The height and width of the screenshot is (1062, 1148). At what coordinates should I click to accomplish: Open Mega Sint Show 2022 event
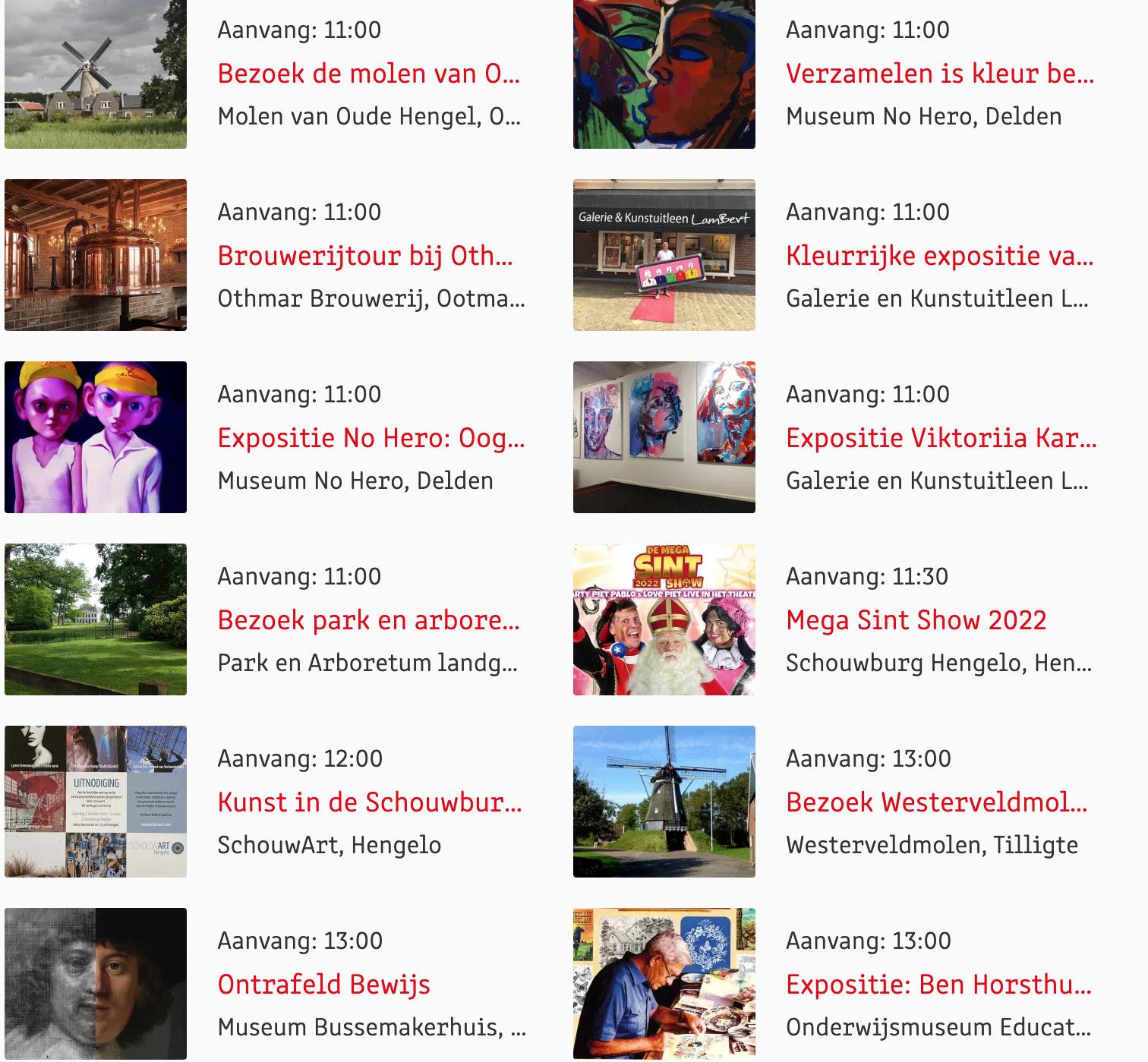tap(916, 620)
